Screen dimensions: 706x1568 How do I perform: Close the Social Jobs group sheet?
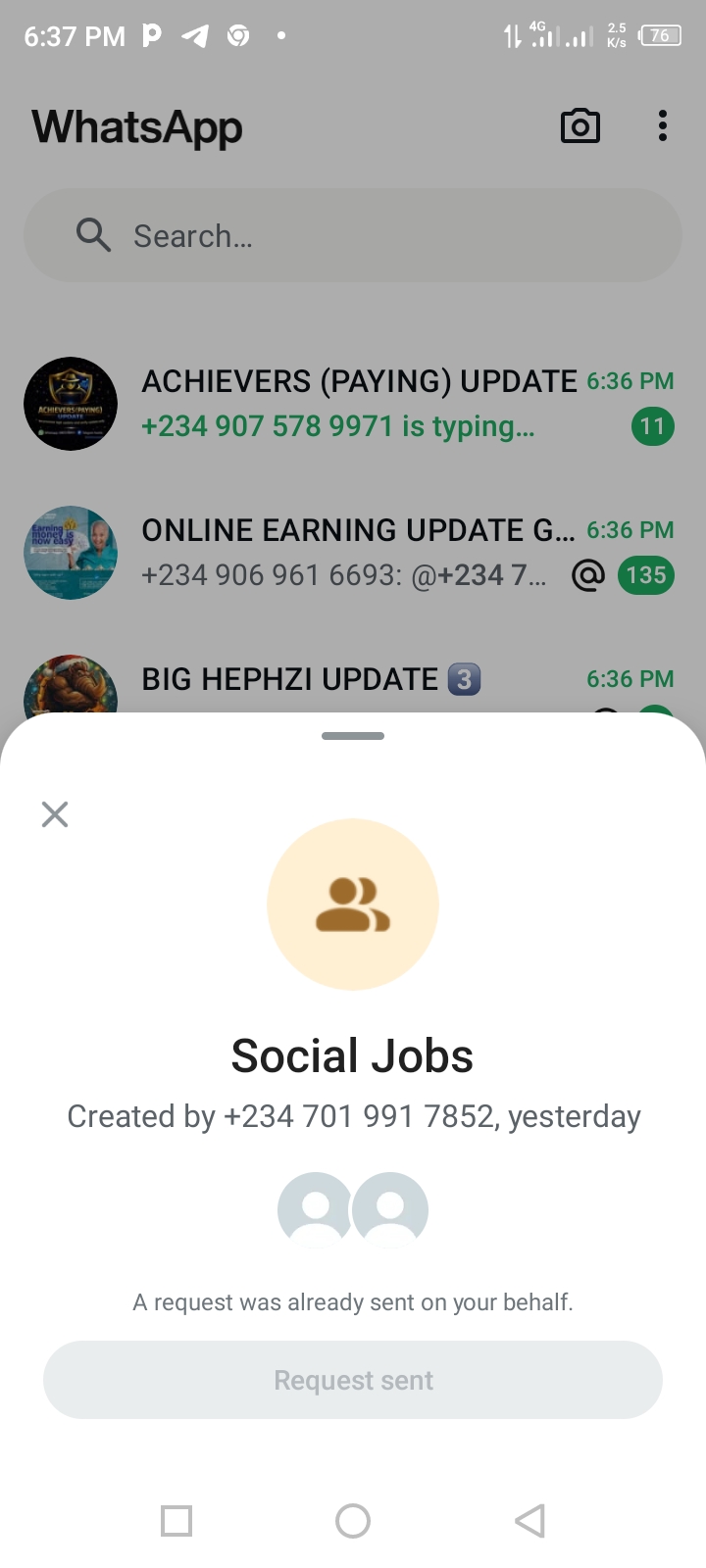(55, 814)
